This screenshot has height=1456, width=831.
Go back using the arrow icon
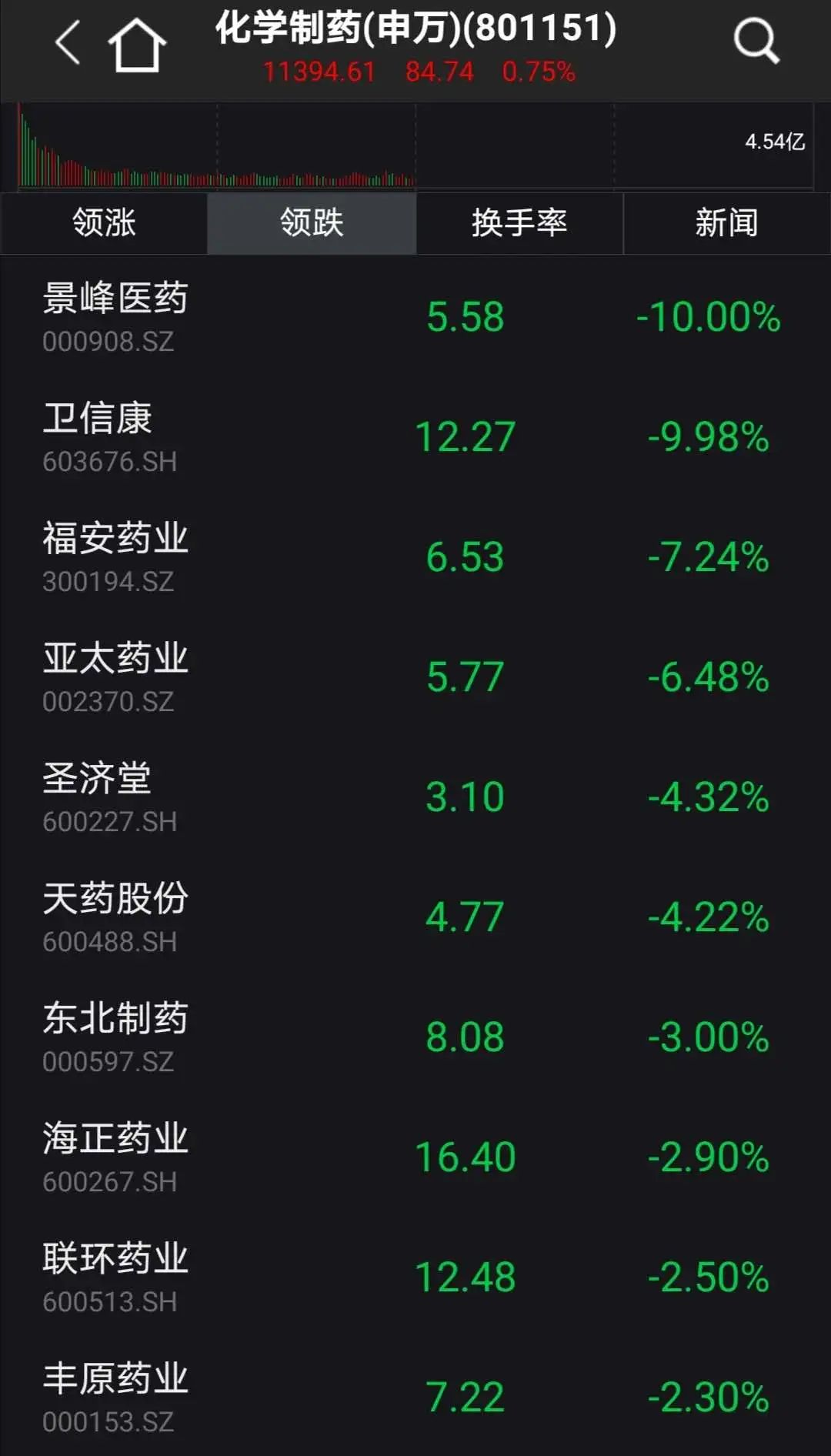pos(68,42)
